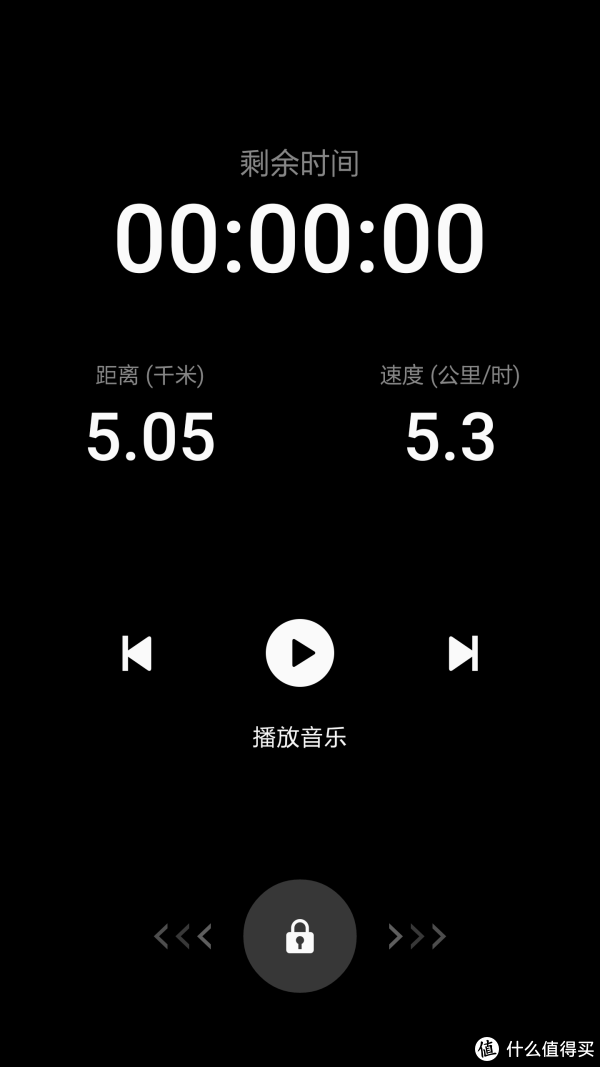Start playing music with the play button
This screenshot has width=600, height=1067.
coord(300,653)
